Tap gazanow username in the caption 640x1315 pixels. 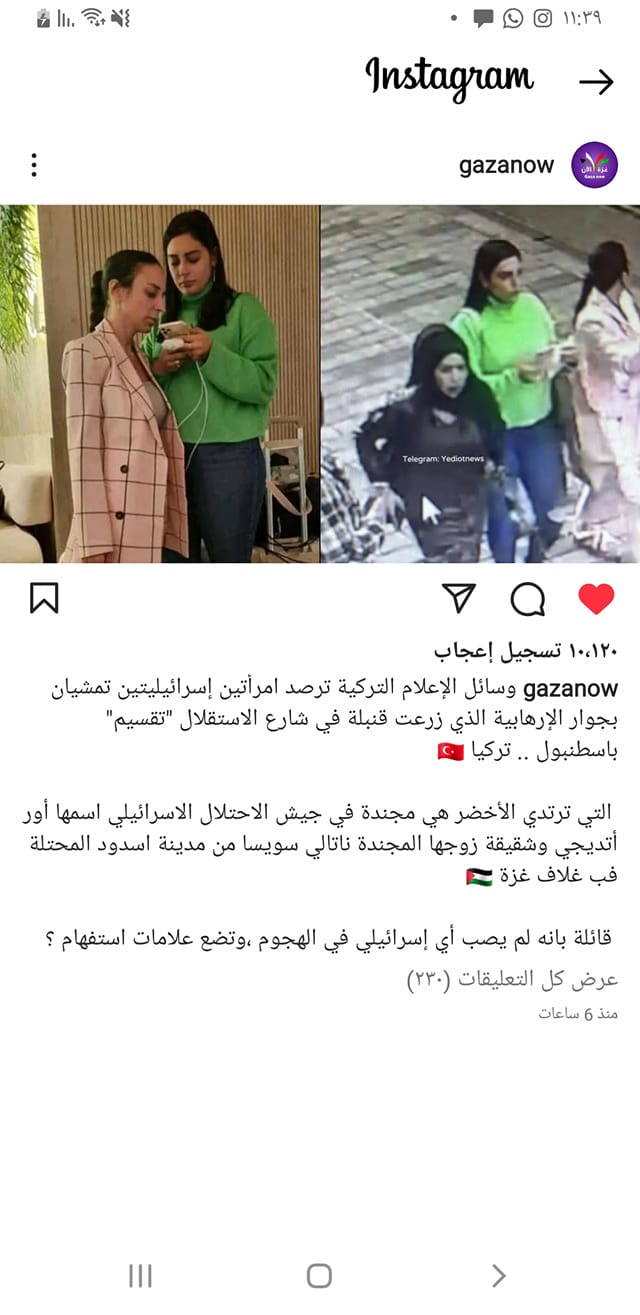570,690
